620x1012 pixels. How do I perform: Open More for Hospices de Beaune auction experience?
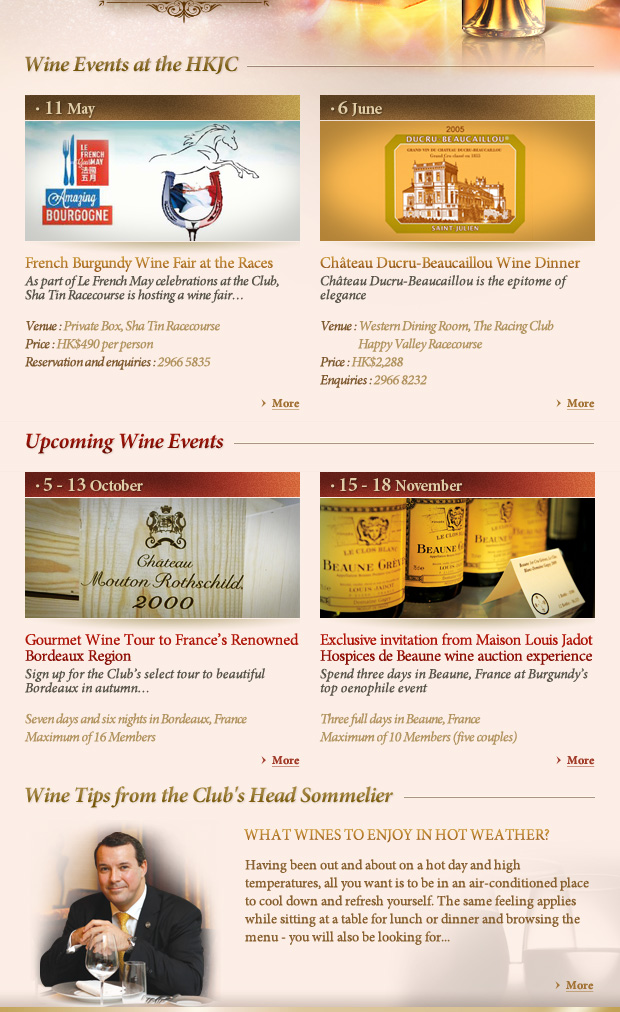580,760
